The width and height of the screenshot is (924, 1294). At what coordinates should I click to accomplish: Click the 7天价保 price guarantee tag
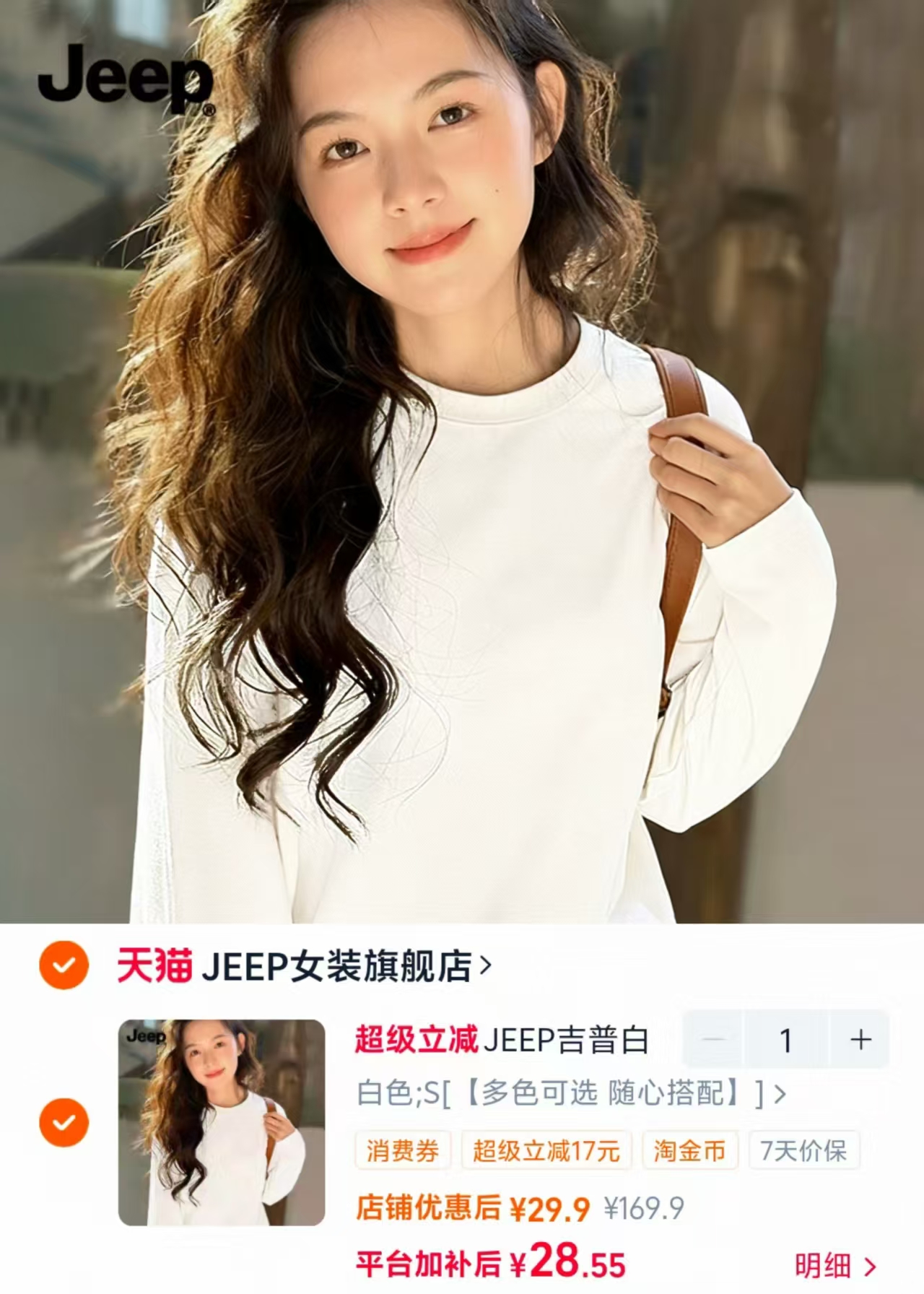pos(804,1150)
